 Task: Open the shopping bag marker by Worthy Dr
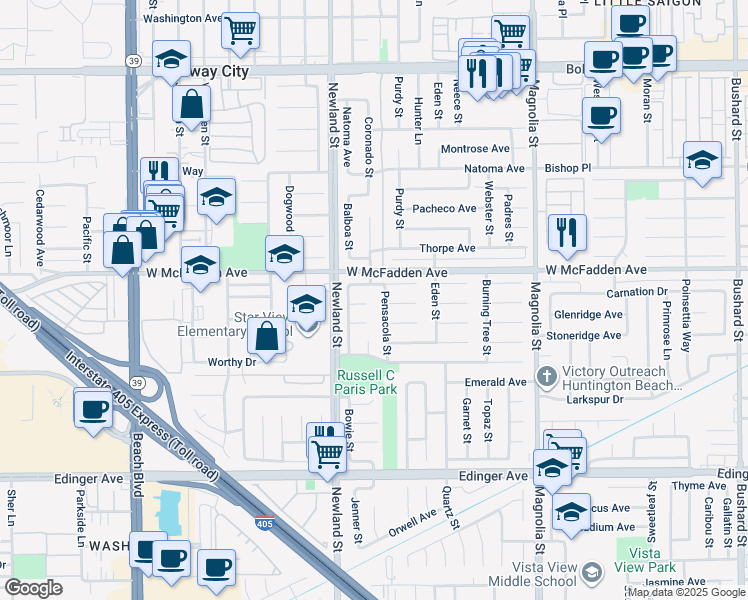point(267,337)
